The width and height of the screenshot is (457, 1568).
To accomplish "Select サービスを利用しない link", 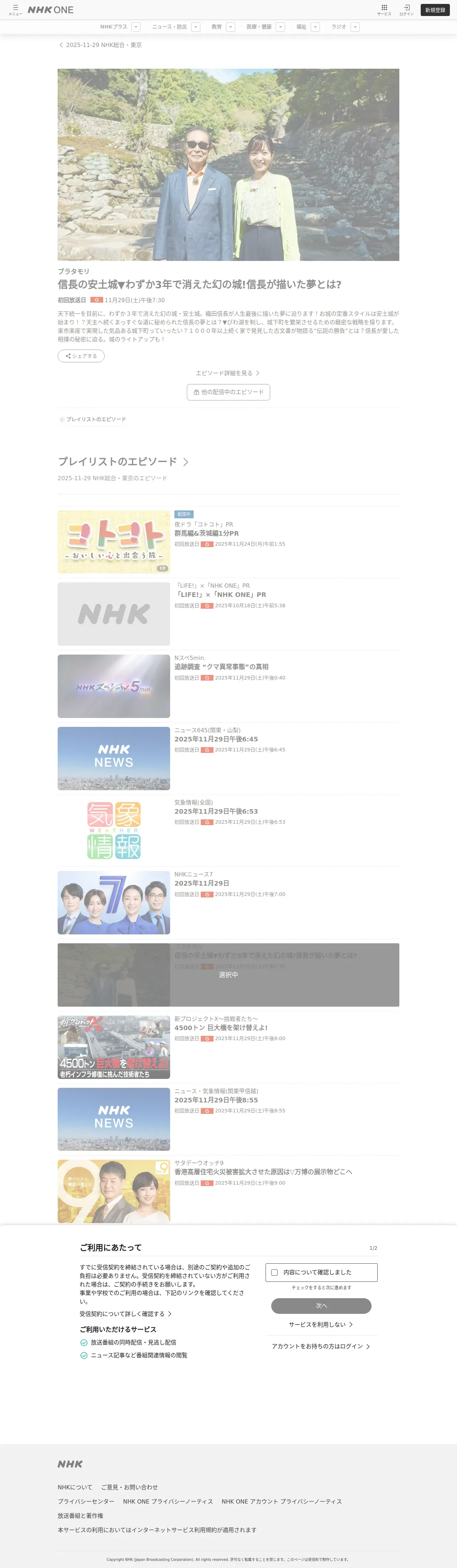I will coord(321,1325).
